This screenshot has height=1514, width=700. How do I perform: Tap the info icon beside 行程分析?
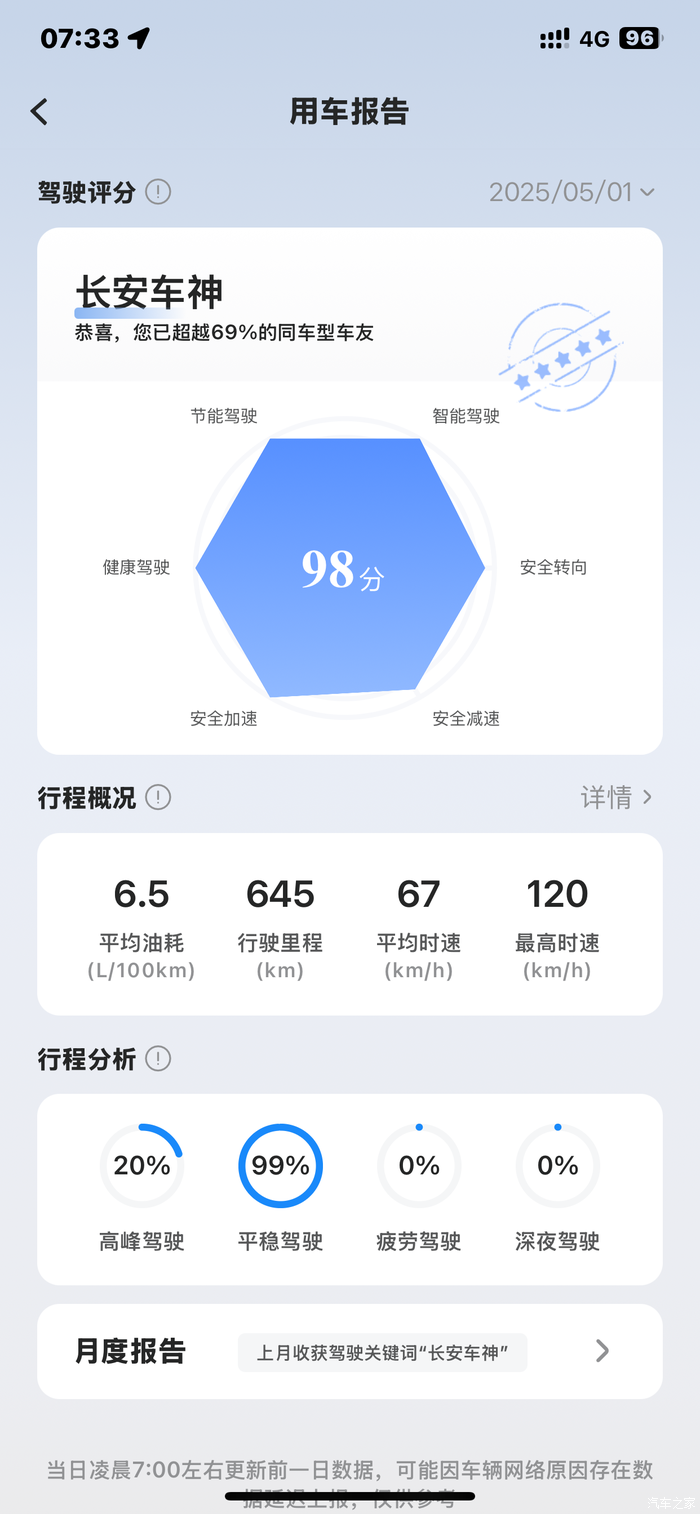click(x=158, y=1058)
